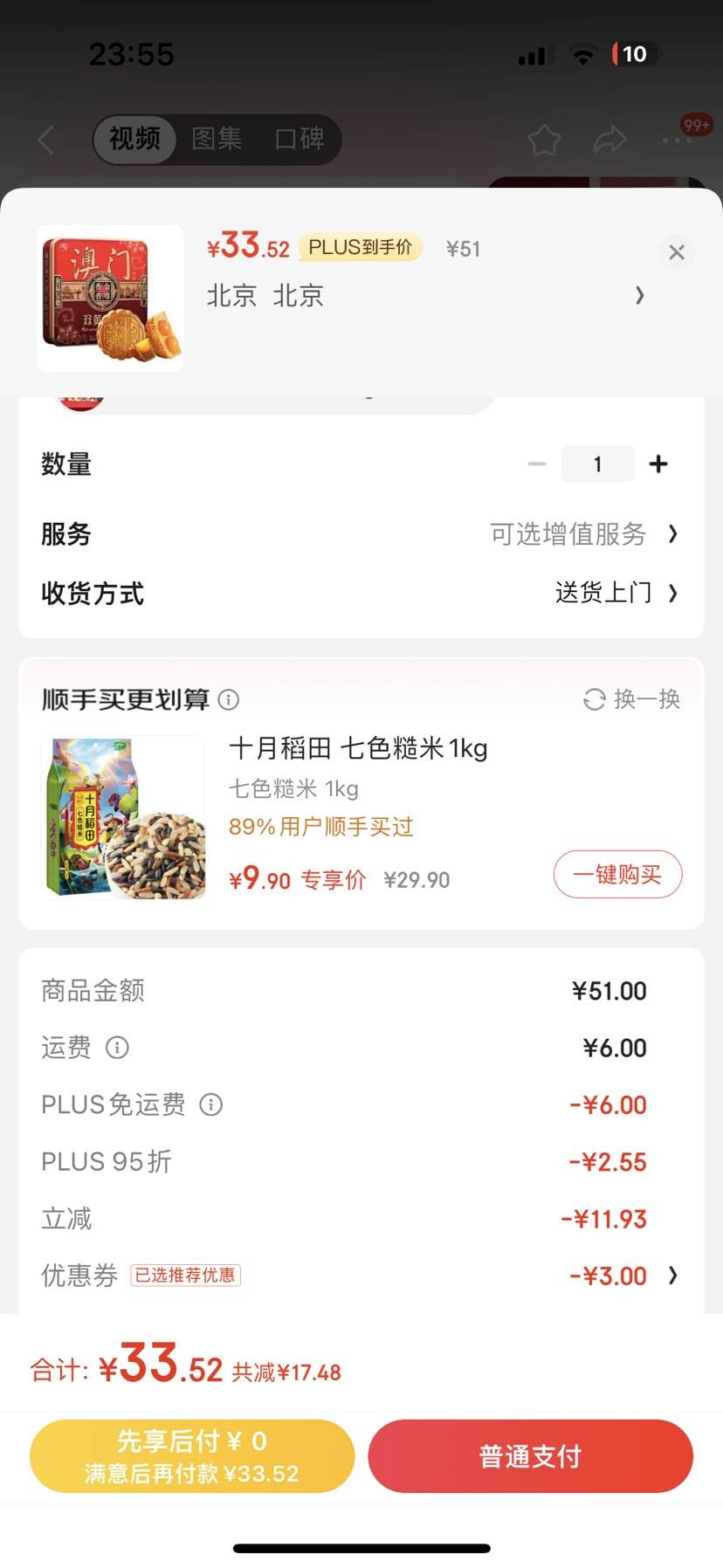Open the share icon

point(611,140)
